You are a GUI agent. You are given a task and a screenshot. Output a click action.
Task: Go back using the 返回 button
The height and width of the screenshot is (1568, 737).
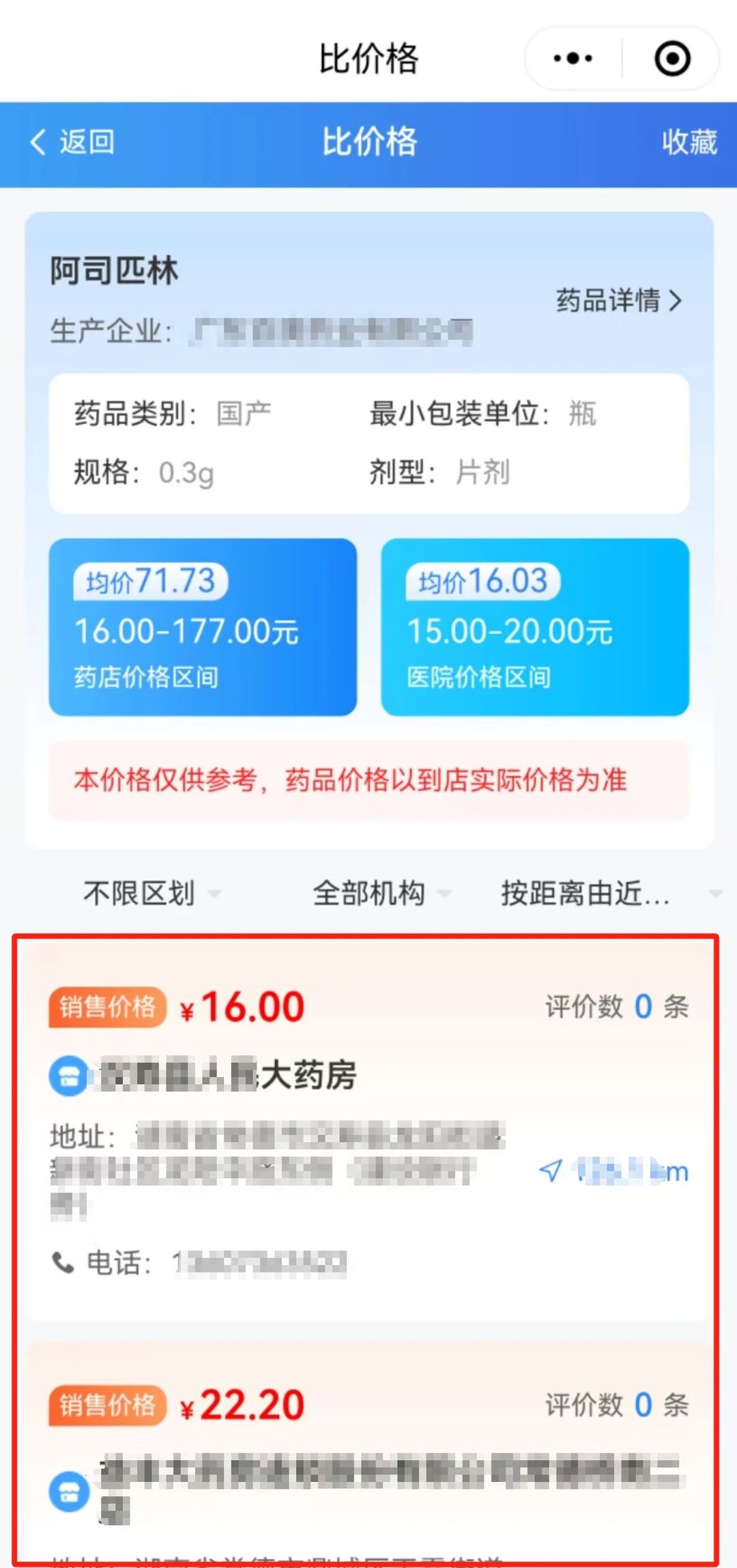[72, 143]
